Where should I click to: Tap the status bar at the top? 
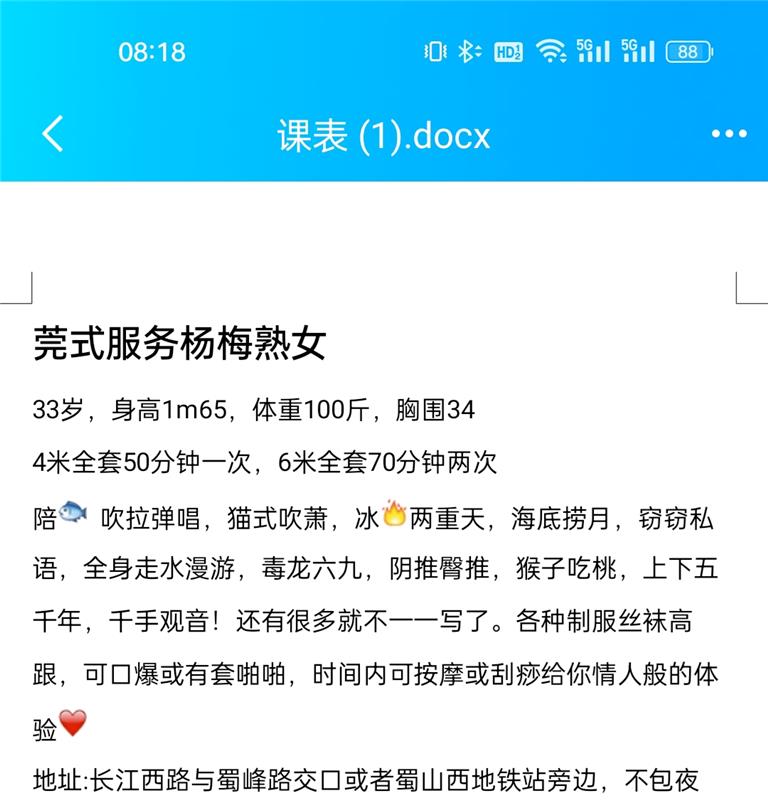pos(300,50)
